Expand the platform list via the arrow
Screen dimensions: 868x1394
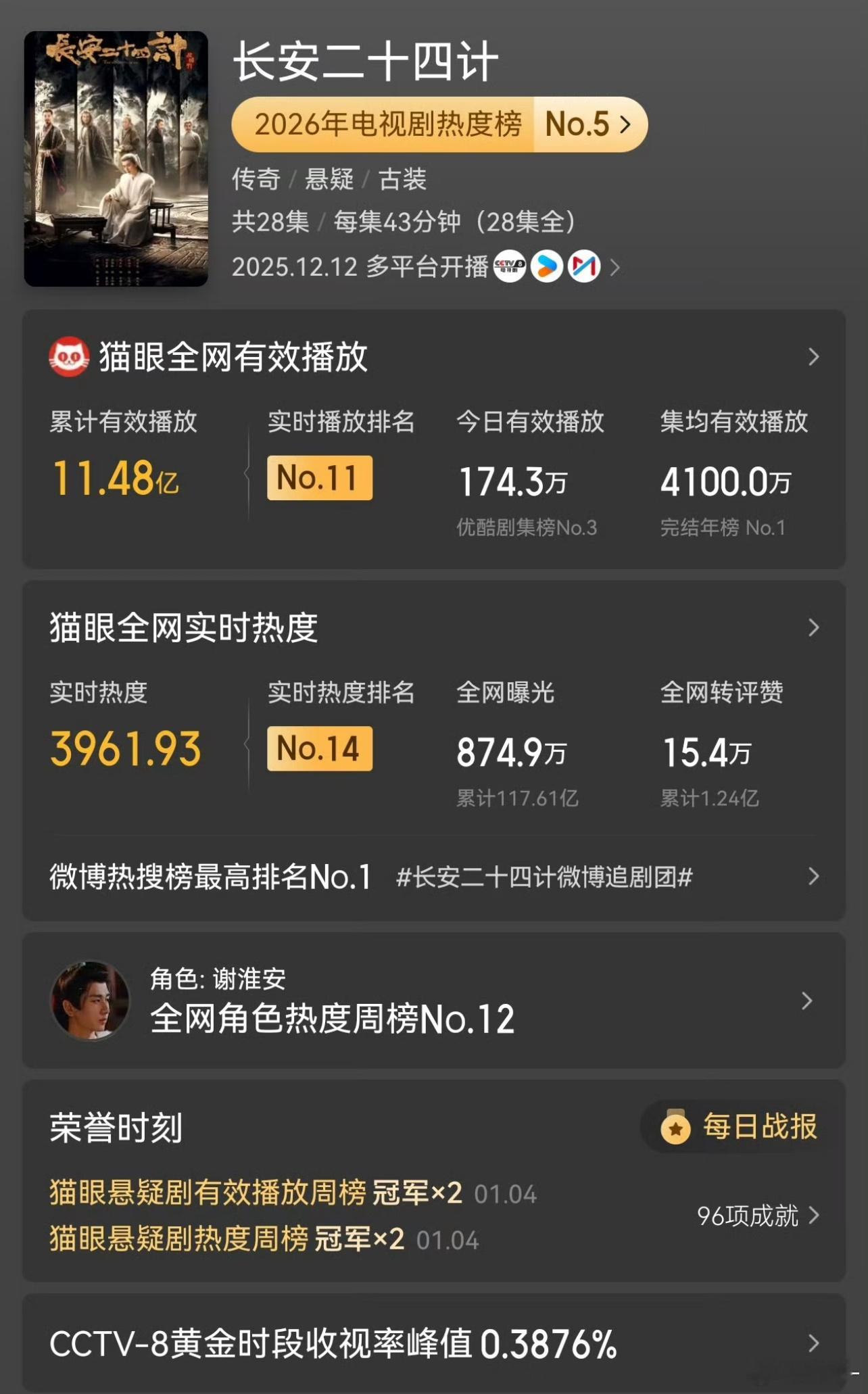point(615,268)
